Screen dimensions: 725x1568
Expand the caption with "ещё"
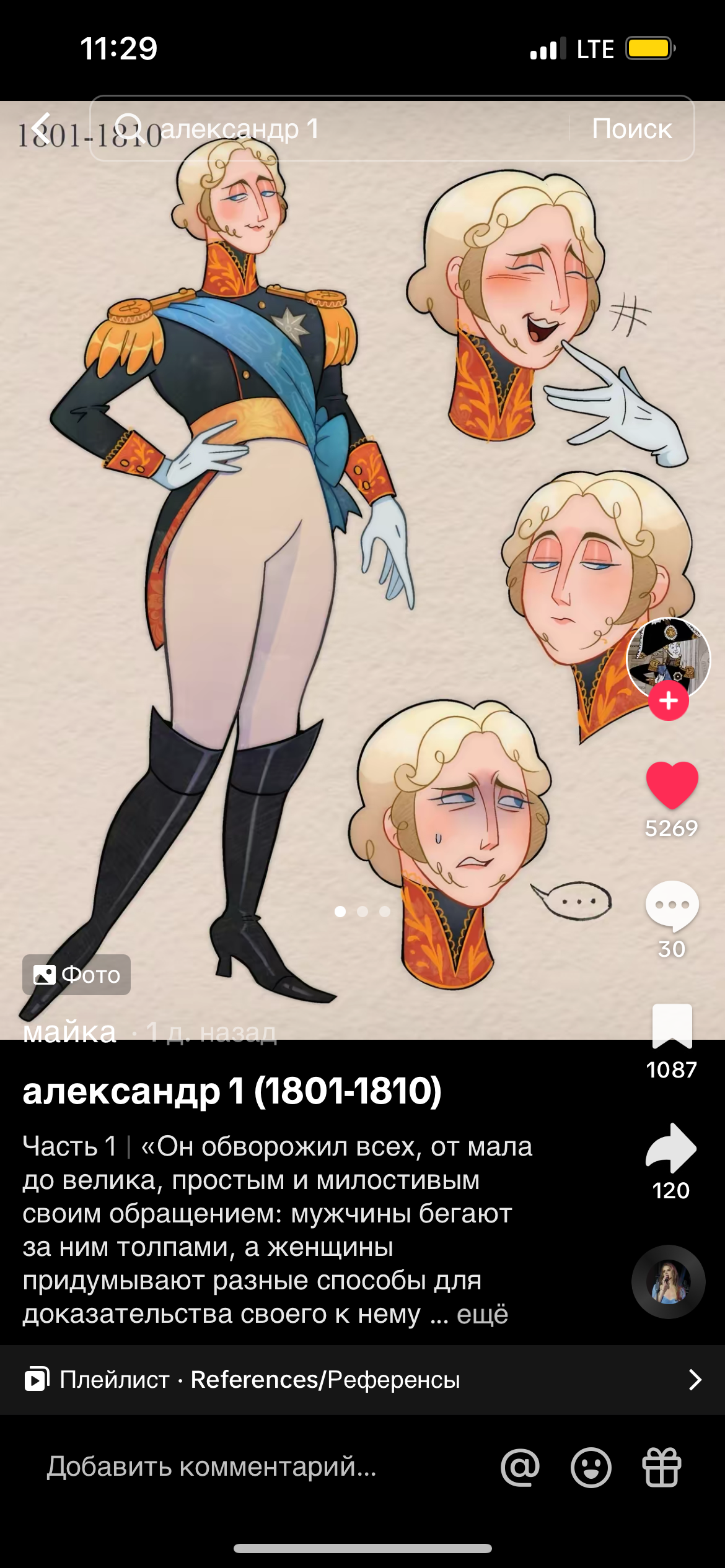pos(482,1314)
